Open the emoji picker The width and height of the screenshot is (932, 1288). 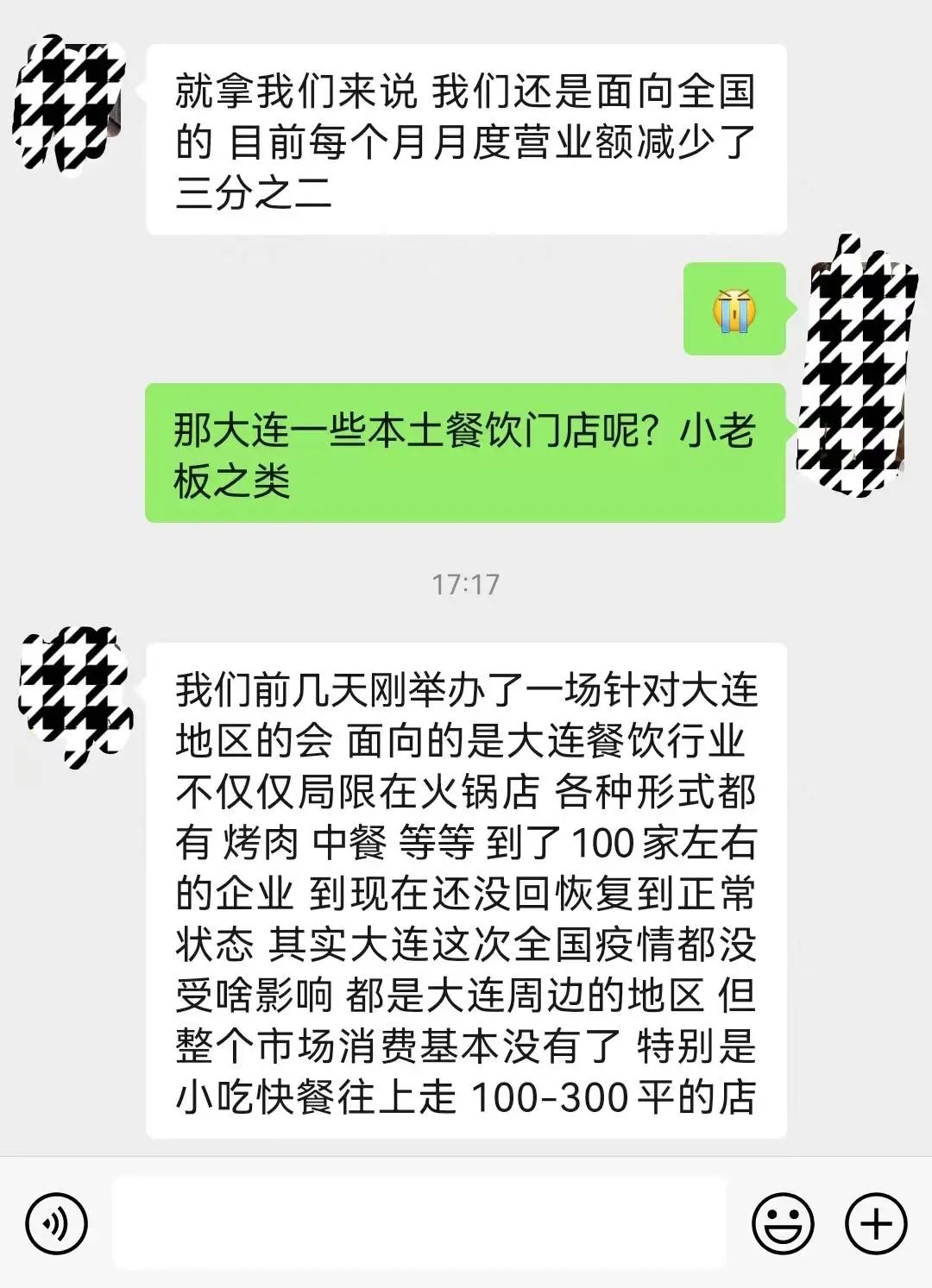pyautogui.click(x=783, y=1223)
